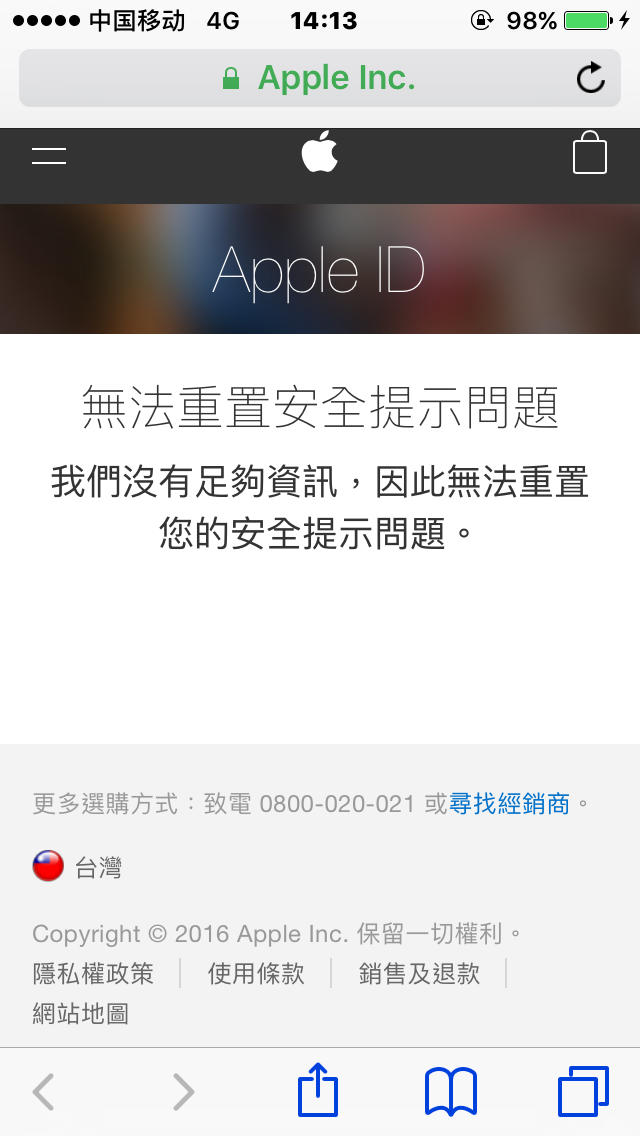Open 網站地圖 link
The height and width of the screenshot is (1136, 640).
[x=80, y=1014]
